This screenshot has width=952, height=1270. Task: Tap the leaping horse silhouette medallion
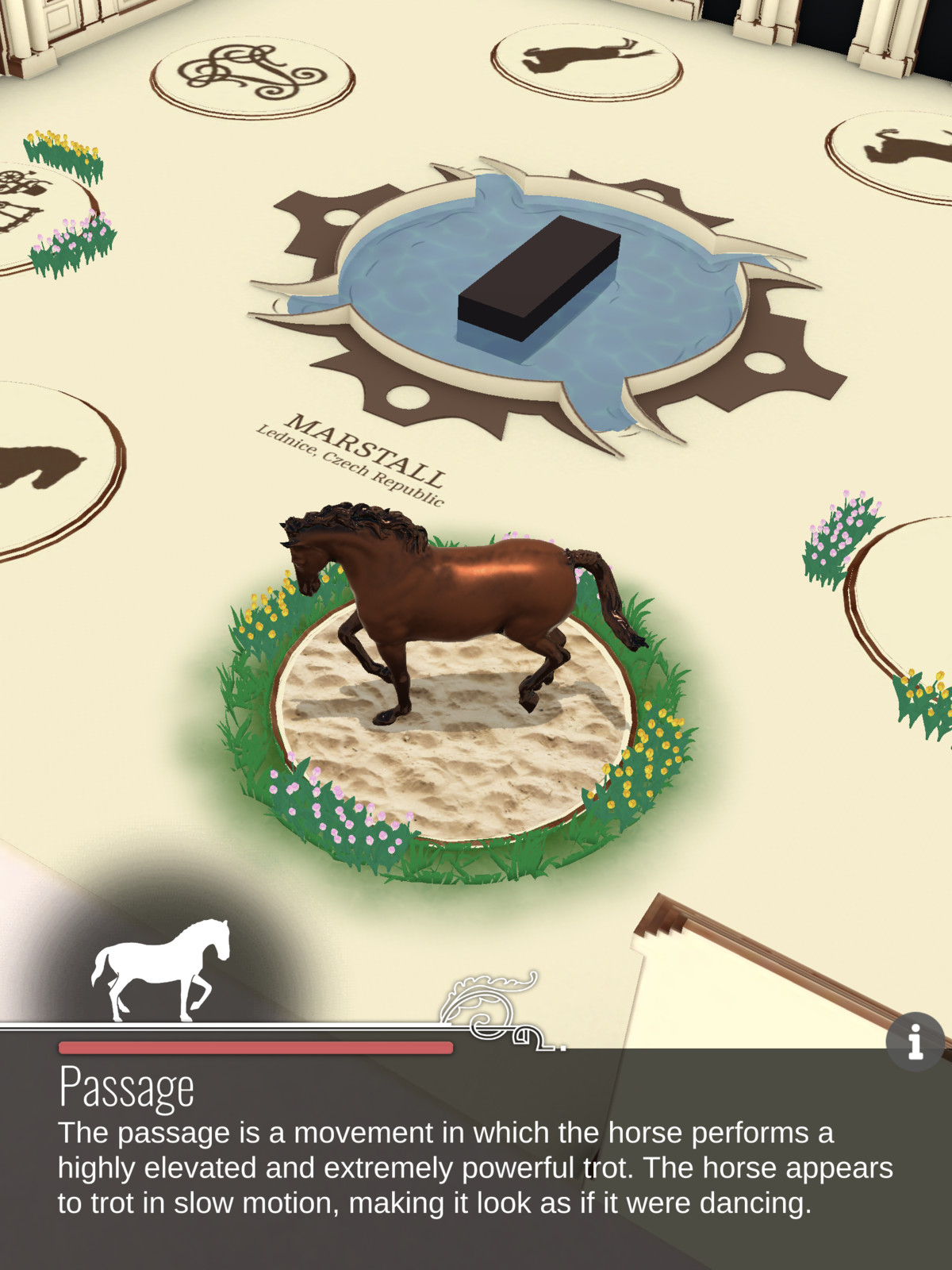[x=586, y=61]
